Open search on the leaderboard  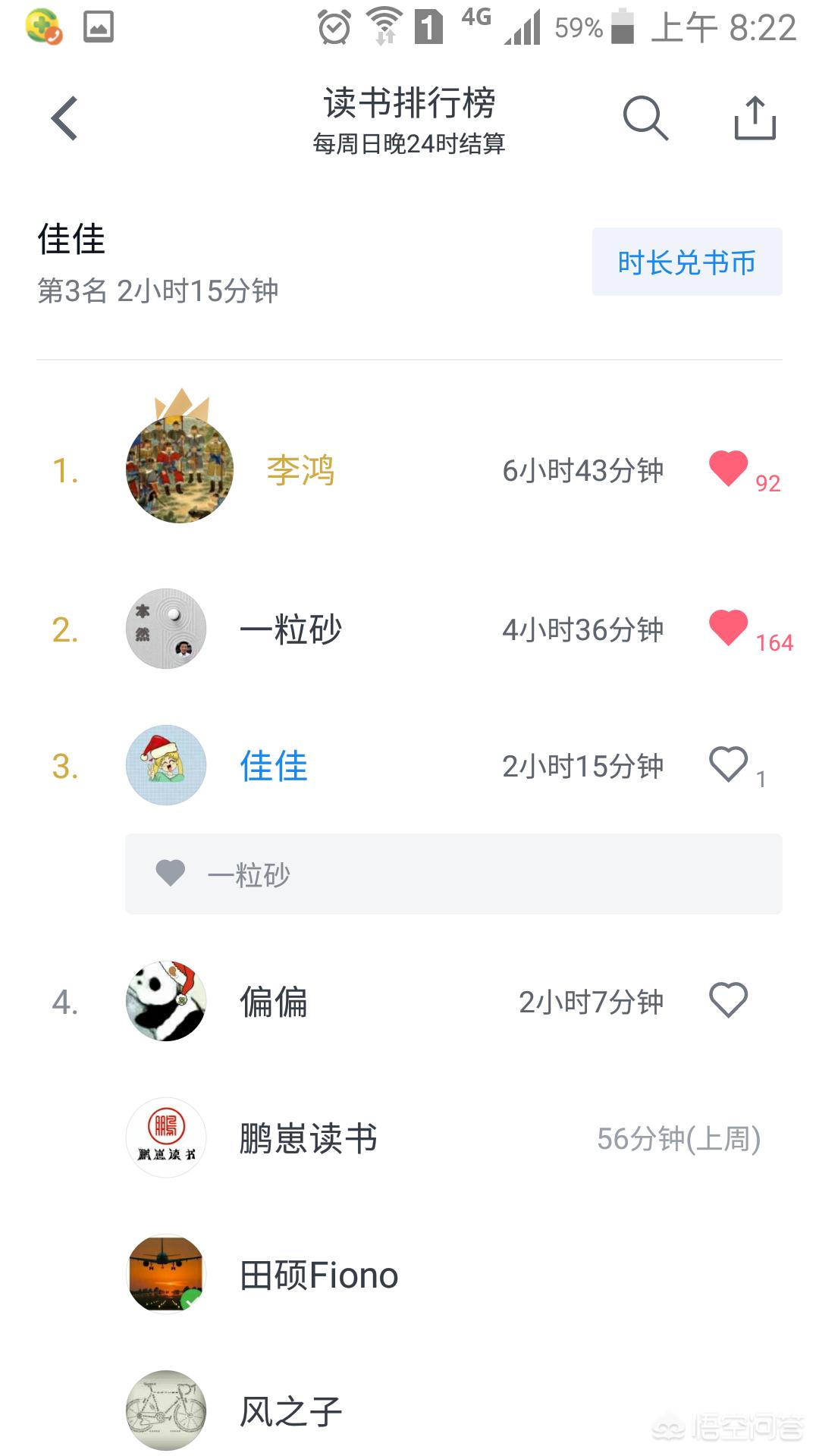645,118
